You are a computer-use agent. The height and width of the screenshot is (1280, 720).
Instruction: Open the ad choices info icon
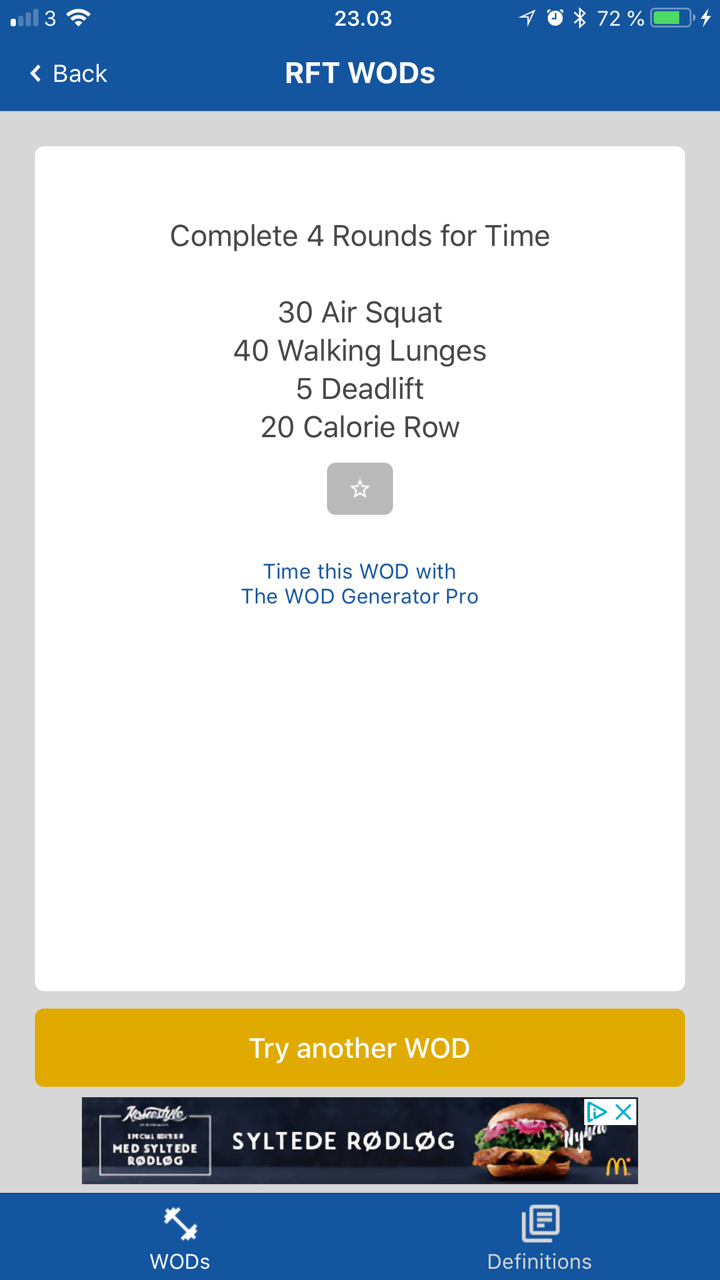point(597,1112)
